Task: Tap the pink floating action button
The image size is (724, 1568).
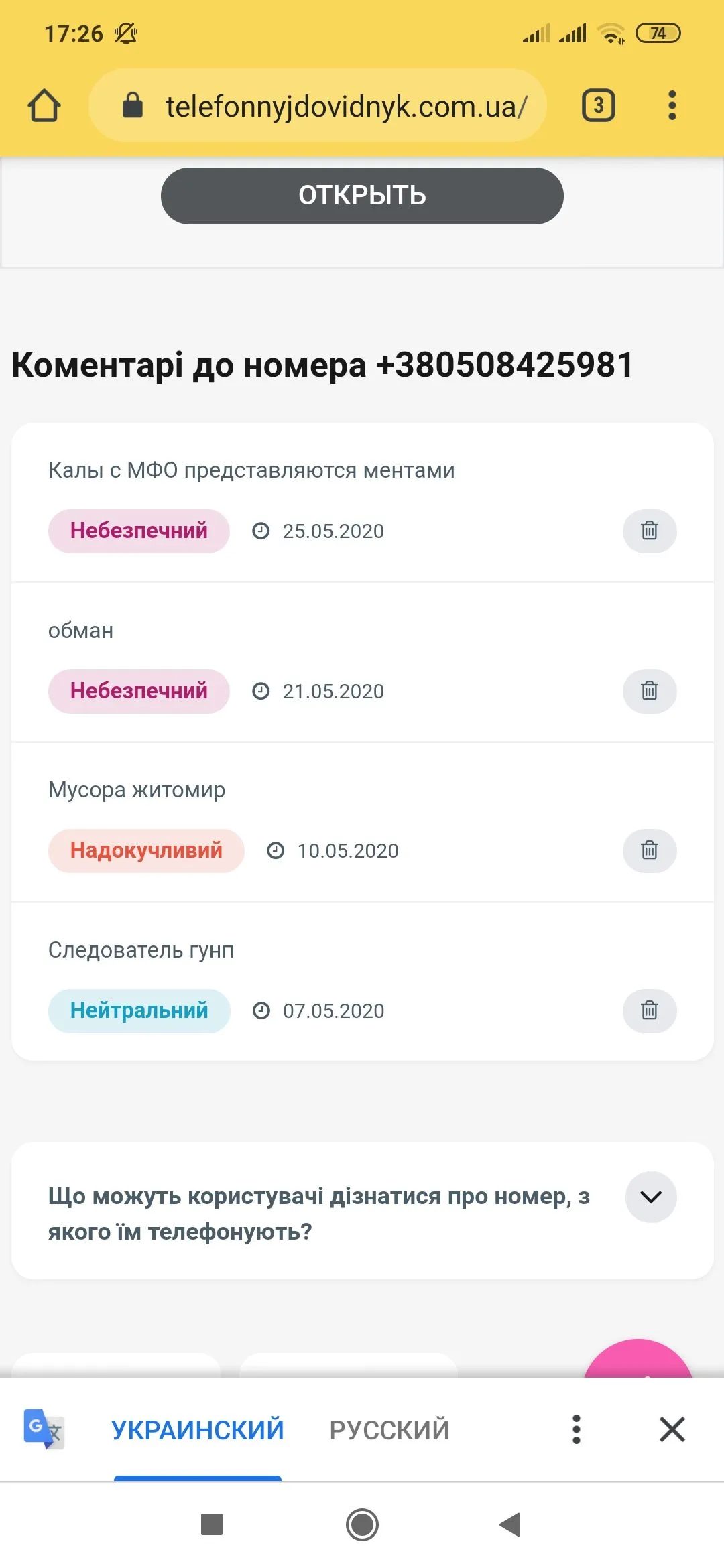Action: pos(638,1358)
